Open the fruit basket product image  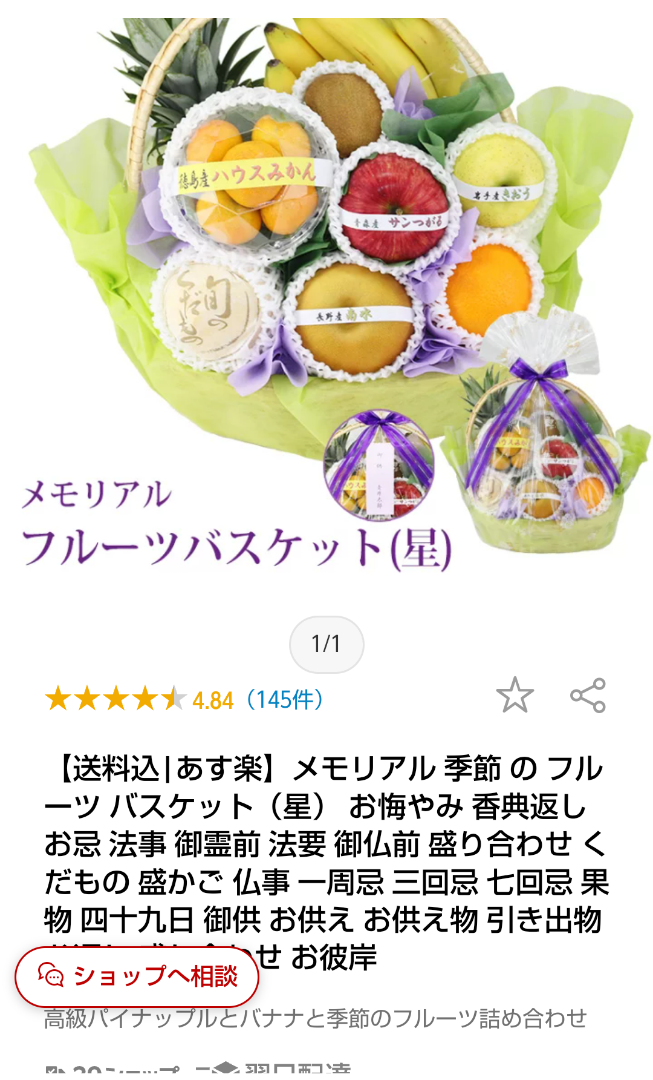326,300
